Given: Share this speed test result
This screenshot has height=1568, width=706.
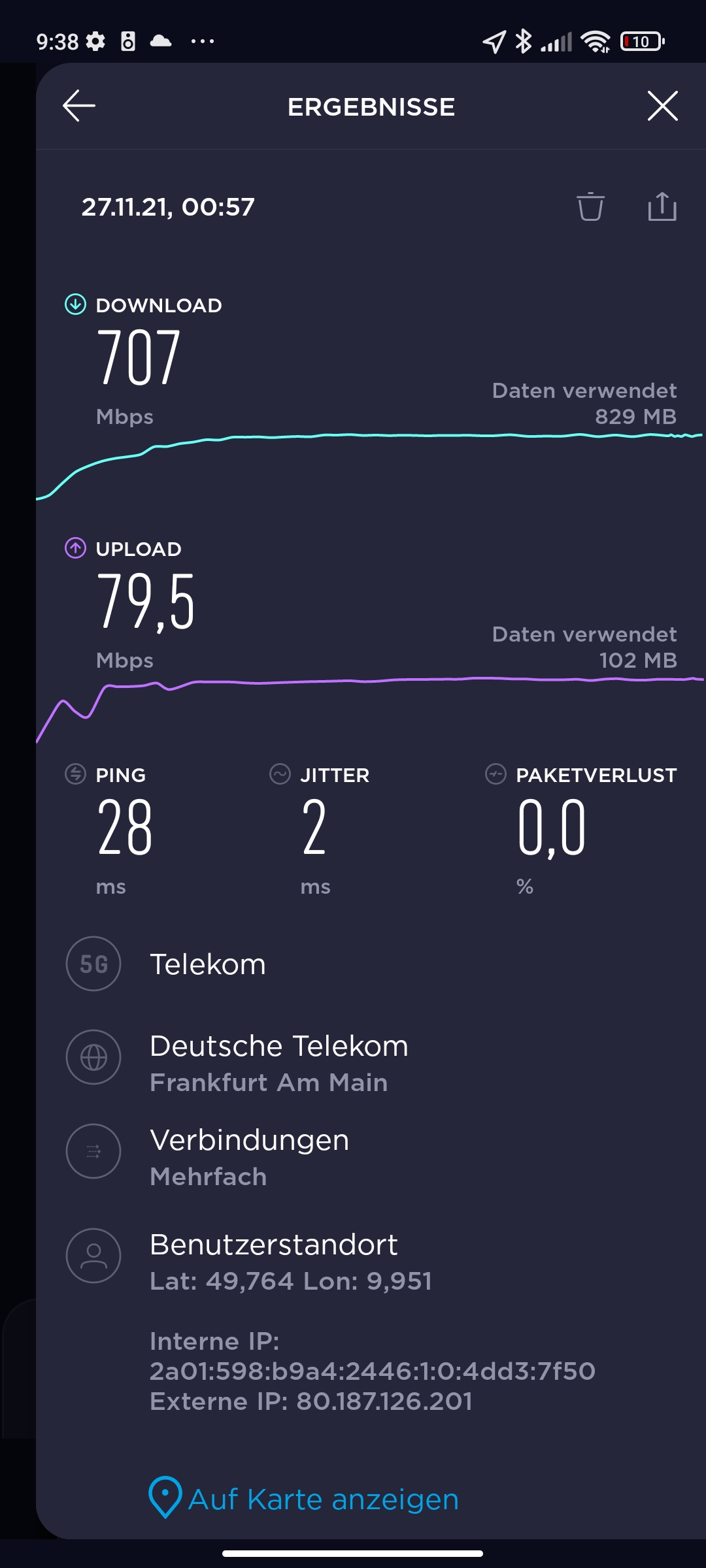Looking at the screenshot, I should [662, 206].
